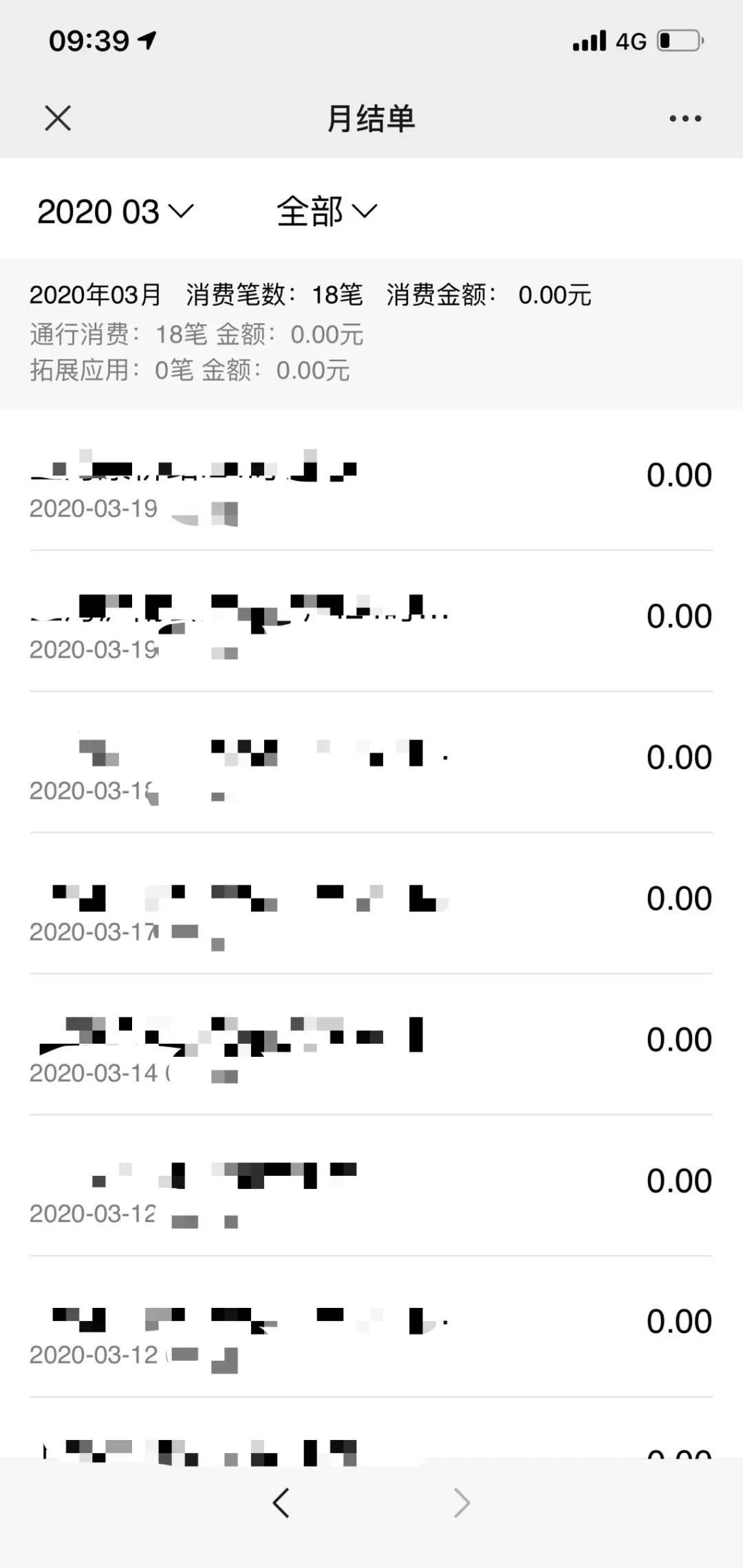Open the 2020-03-14 transaction record

point(371,1044)
